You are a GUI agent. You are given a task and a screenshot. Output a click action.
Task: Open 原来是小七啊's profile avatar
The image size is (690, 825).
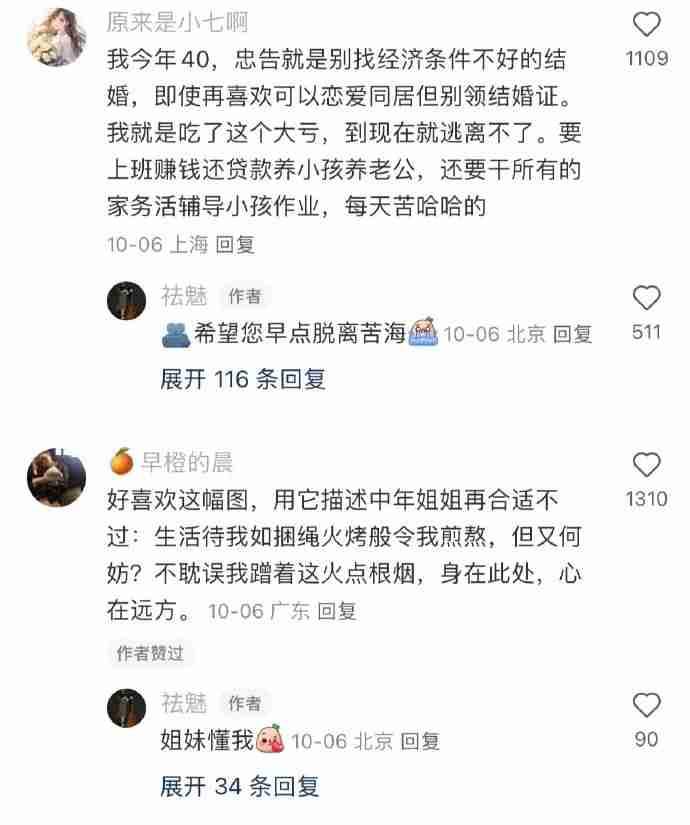pyautogui.click(x=55, y=36)
